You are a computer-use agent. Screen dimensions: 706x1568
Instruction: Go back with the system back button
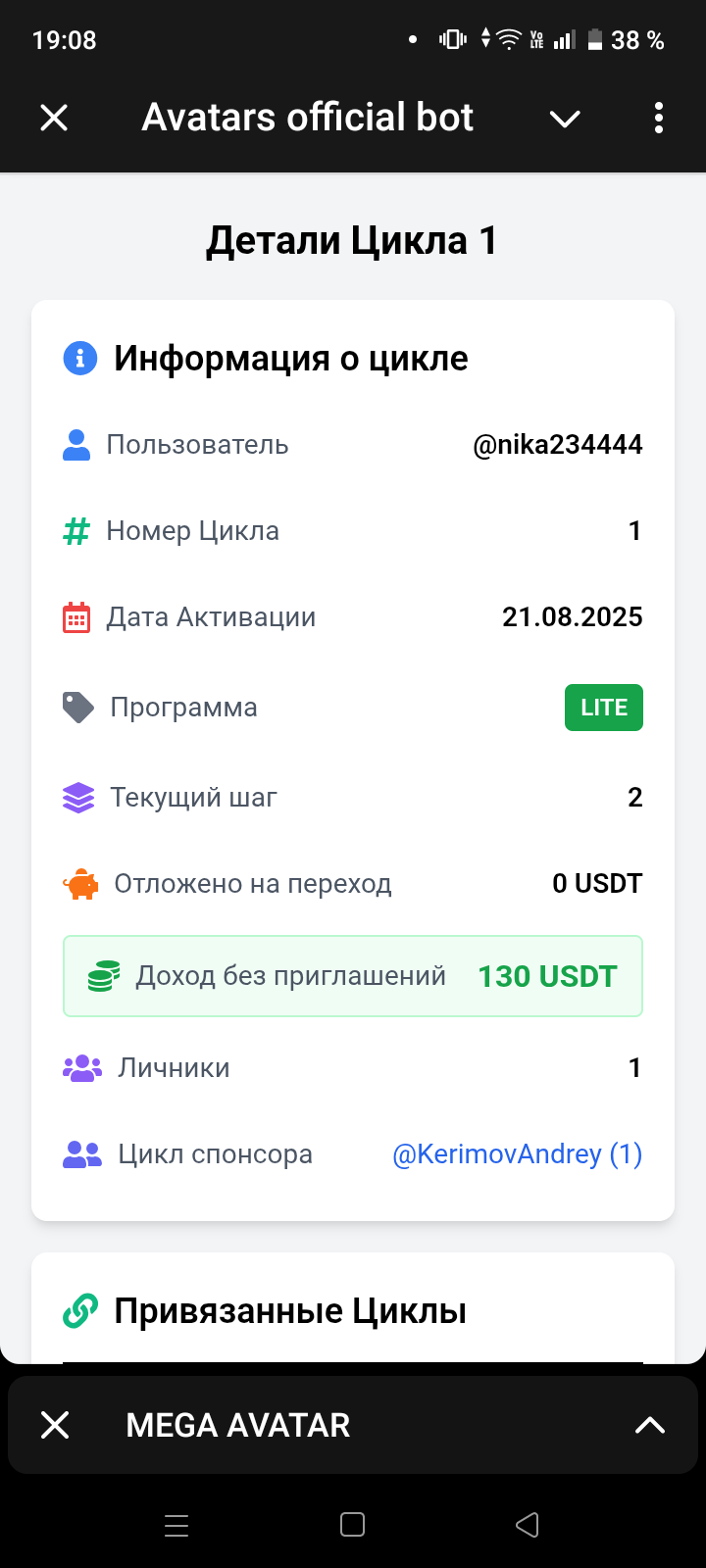(528, 1524)
